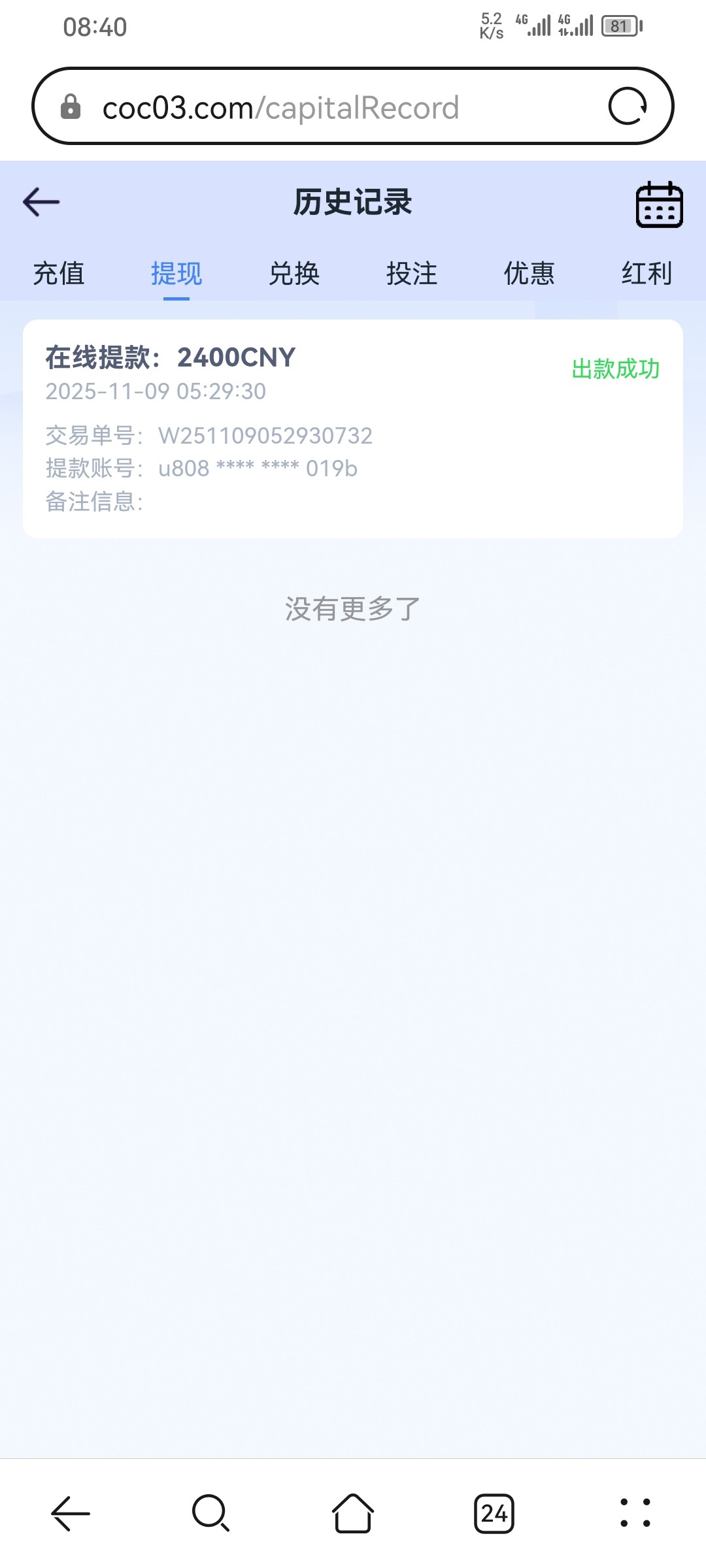Switch to the 兑换 tab
This screenshot has height=1568, width=706.
point(294,273)
